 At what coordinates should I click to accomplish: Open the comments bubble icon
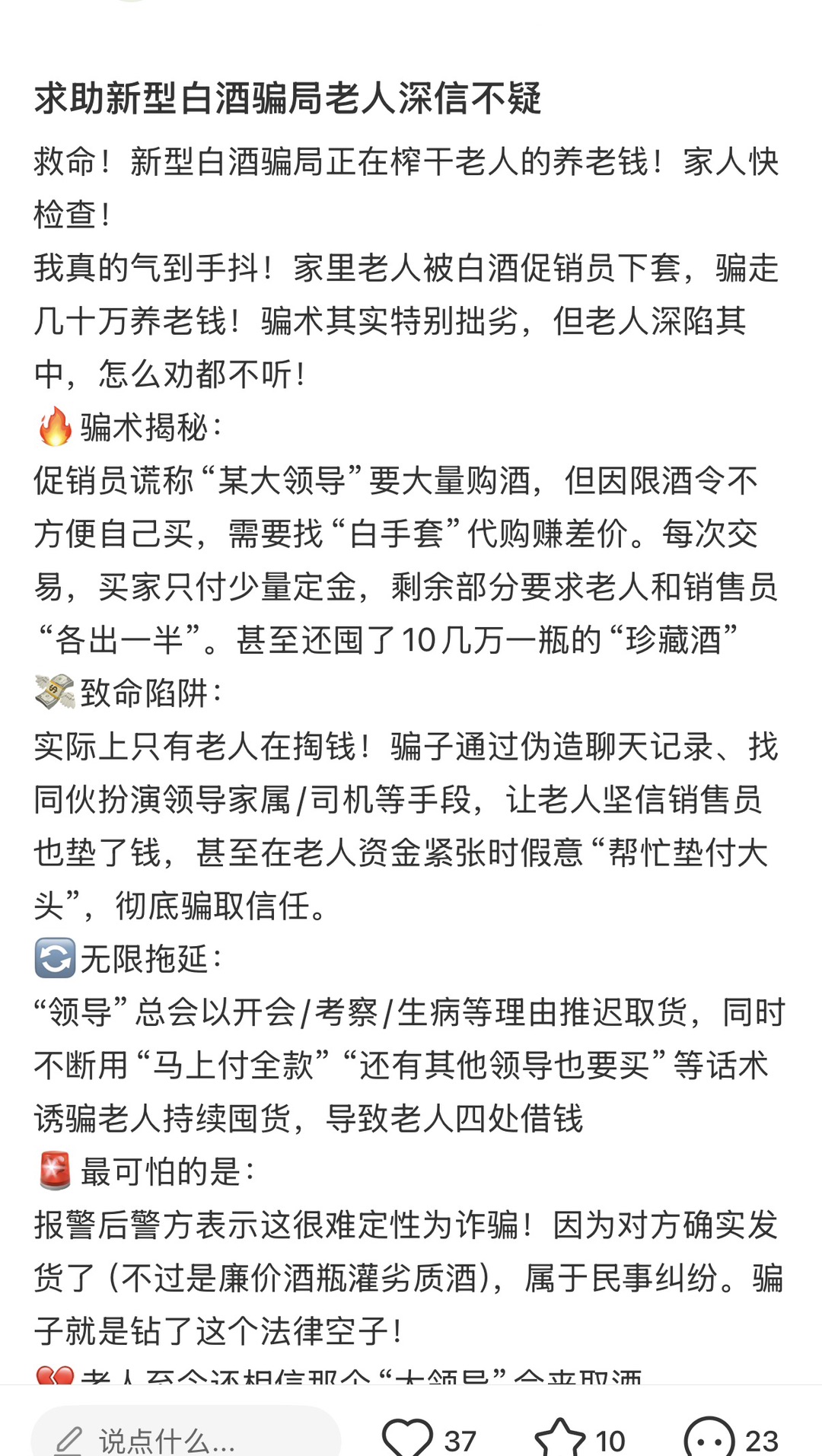pyautogui.click(x=709, y=1438)
